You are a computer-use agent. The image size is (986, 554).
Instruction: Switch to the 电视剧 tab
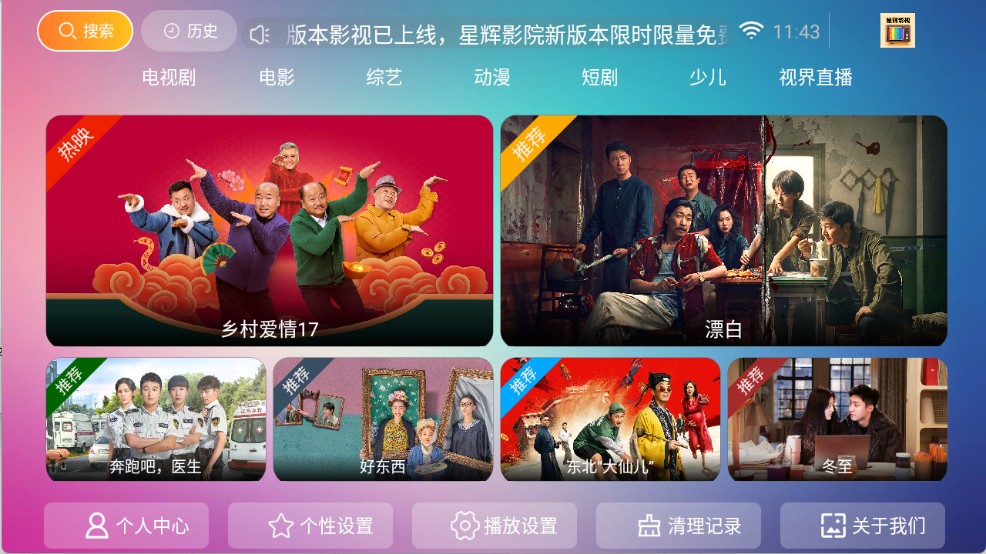coord(168,78)
